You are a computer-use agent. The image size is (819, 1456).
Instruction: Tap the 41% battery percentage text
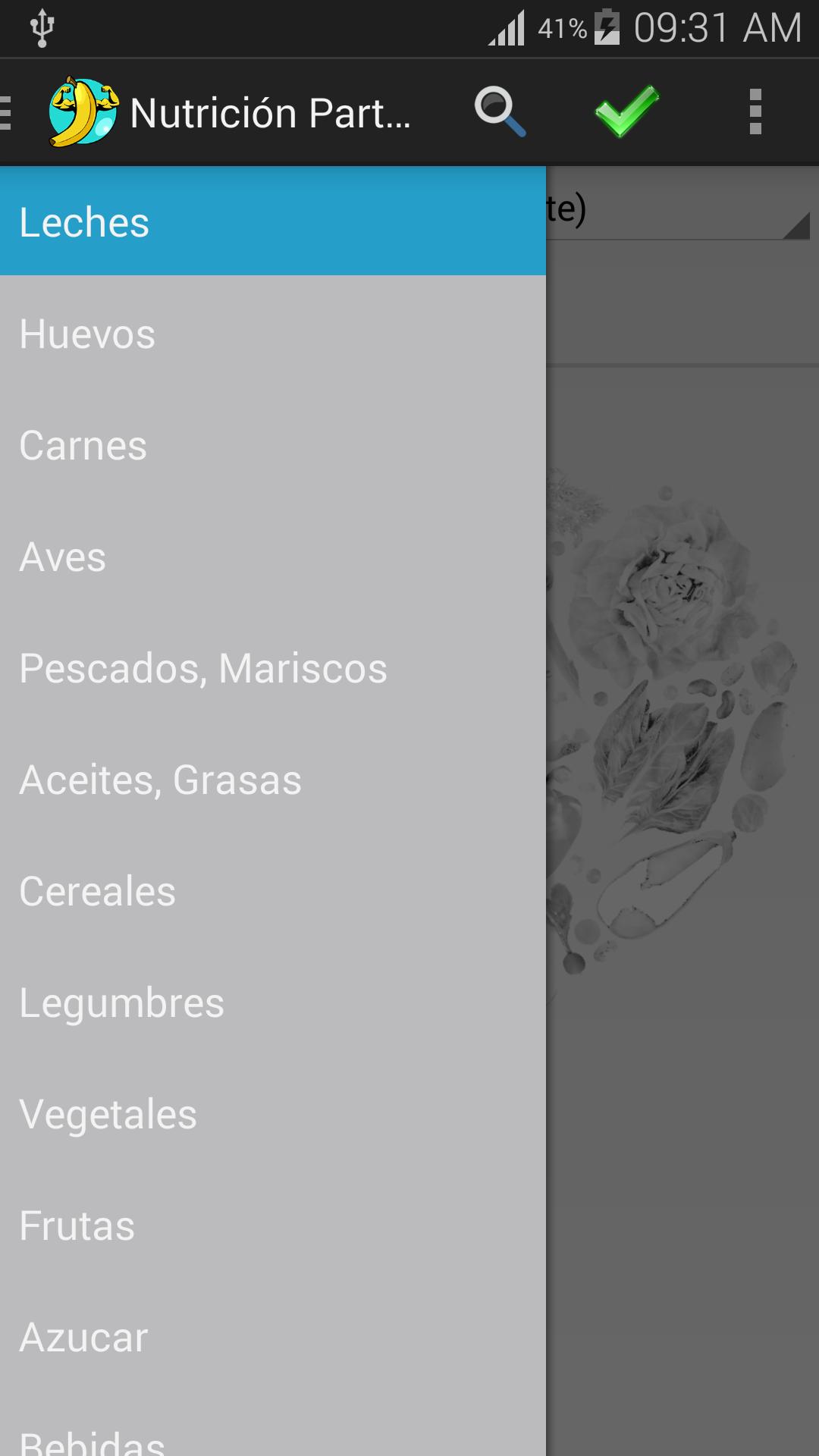pos(562,27)
